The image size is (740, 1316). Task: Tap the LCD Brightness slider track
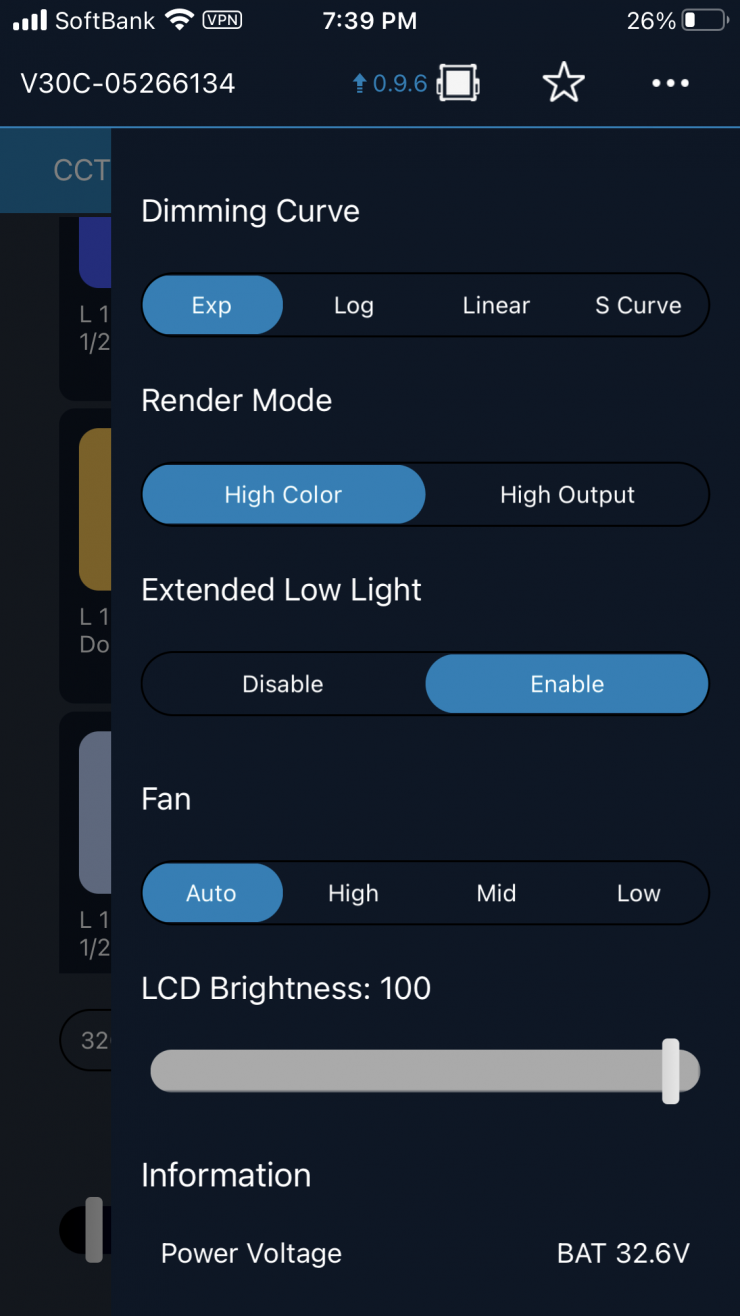point(410,1071)
